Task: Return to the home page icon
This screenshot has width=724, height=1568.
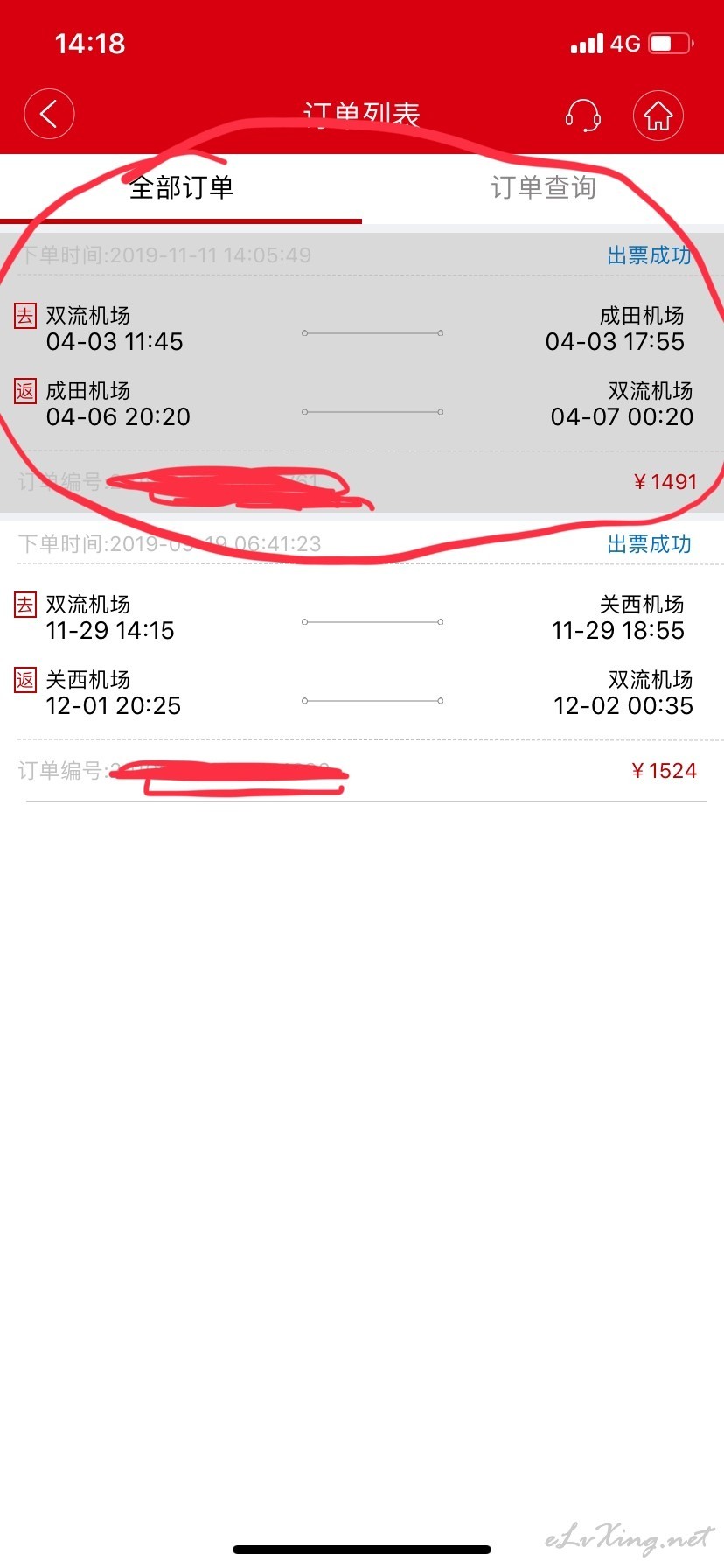Action: click(658, 115)
